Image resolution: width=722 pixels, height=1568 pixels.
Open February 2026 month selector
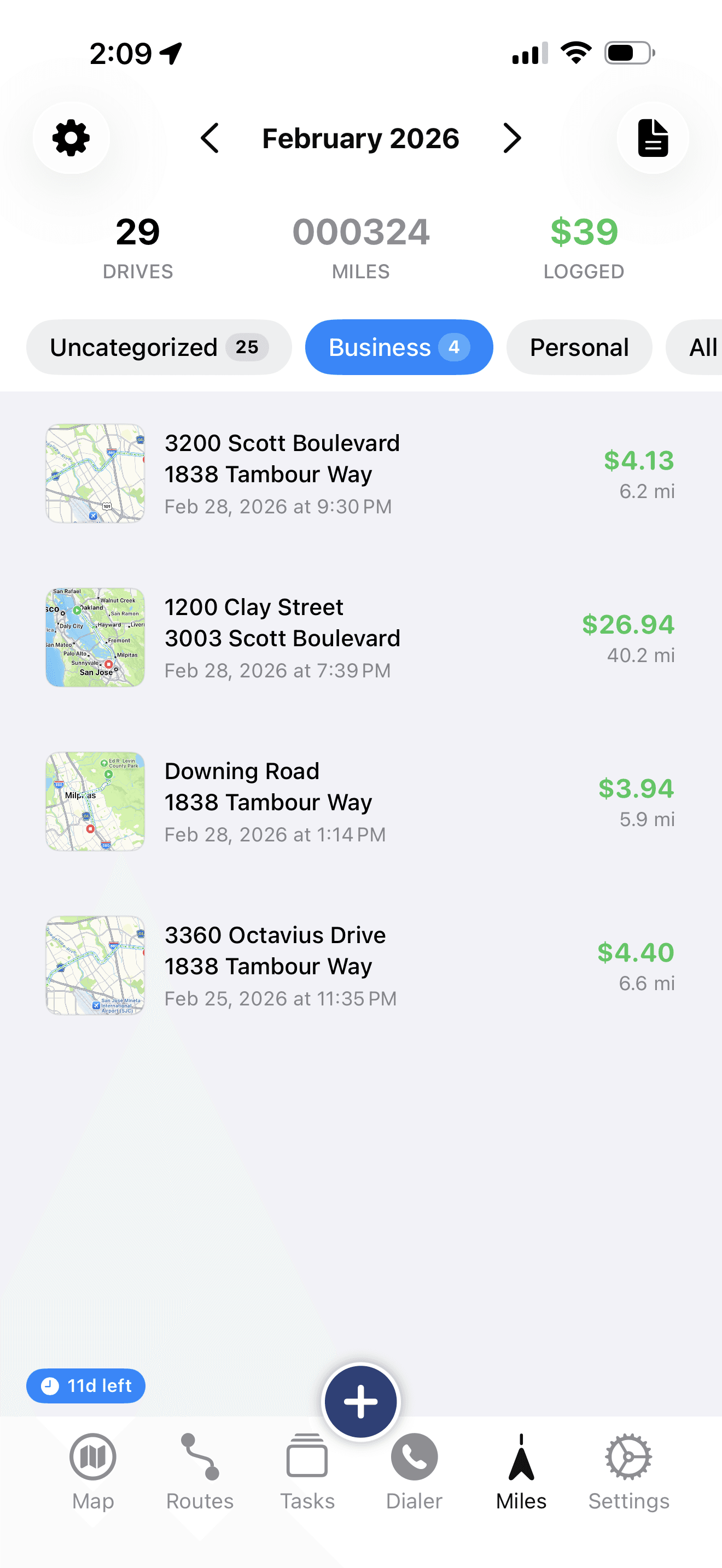click(360, 138)
